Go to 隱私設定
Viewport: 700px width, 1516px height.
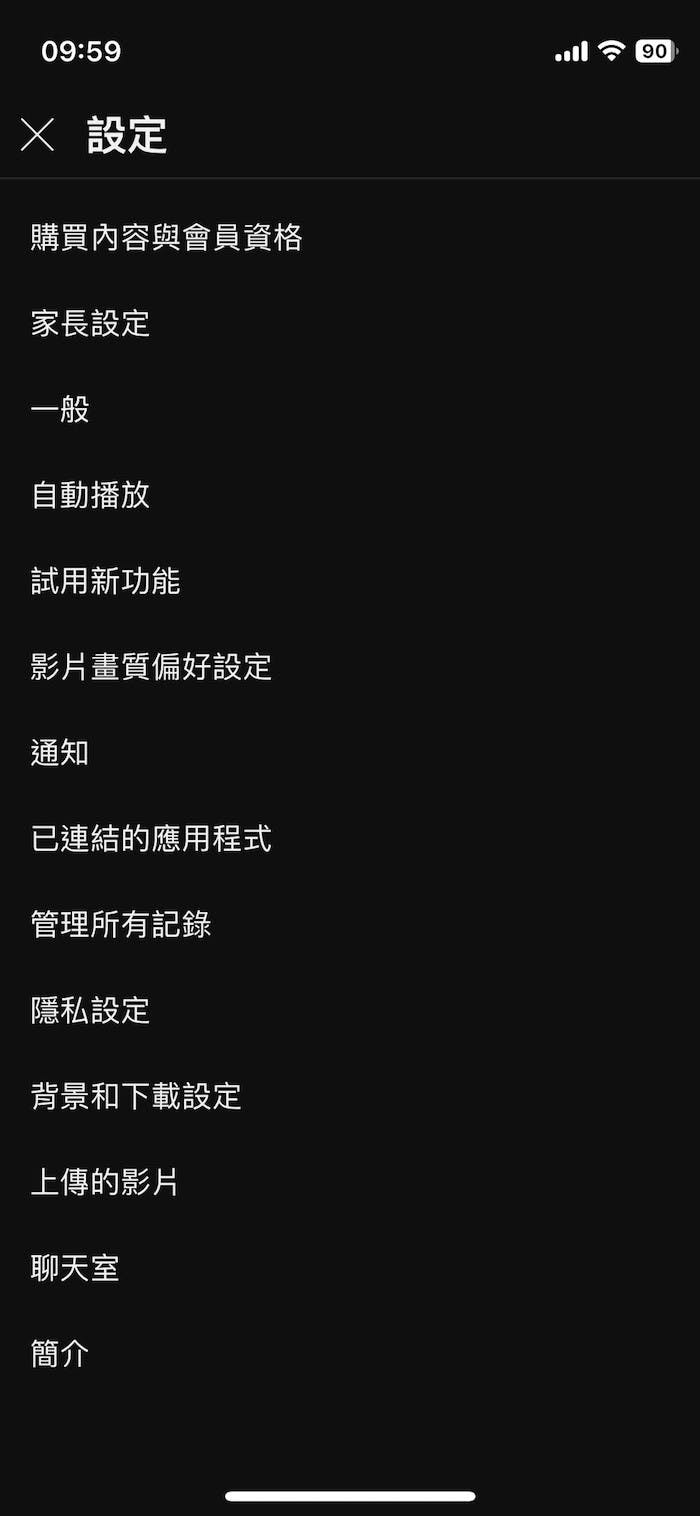click(x=350, y=1011)
